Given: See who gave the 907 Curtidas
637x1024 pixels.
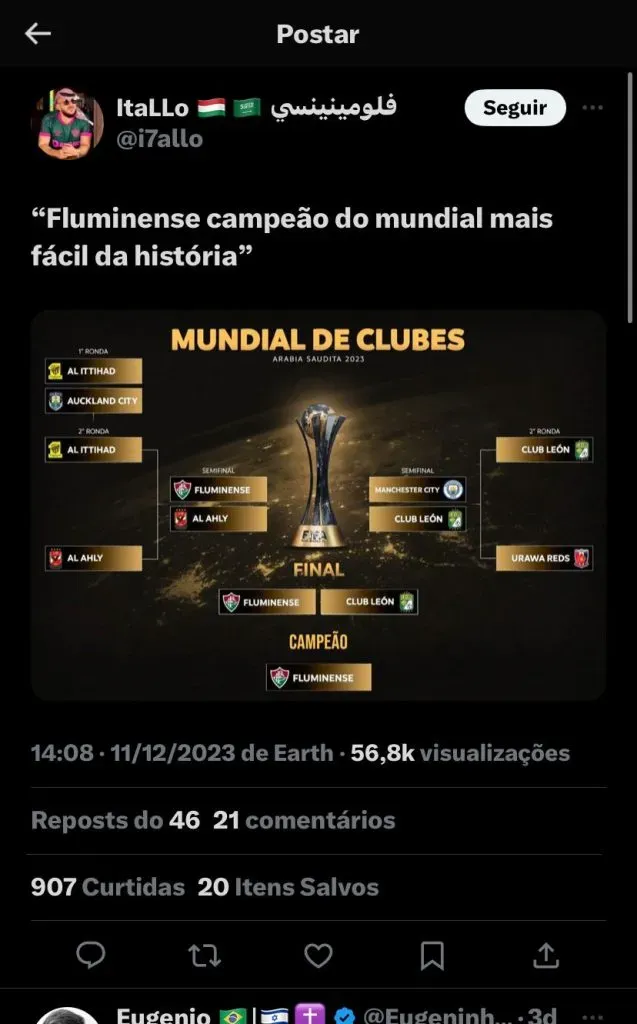Looking at the screenshot, I should point(108,887).
